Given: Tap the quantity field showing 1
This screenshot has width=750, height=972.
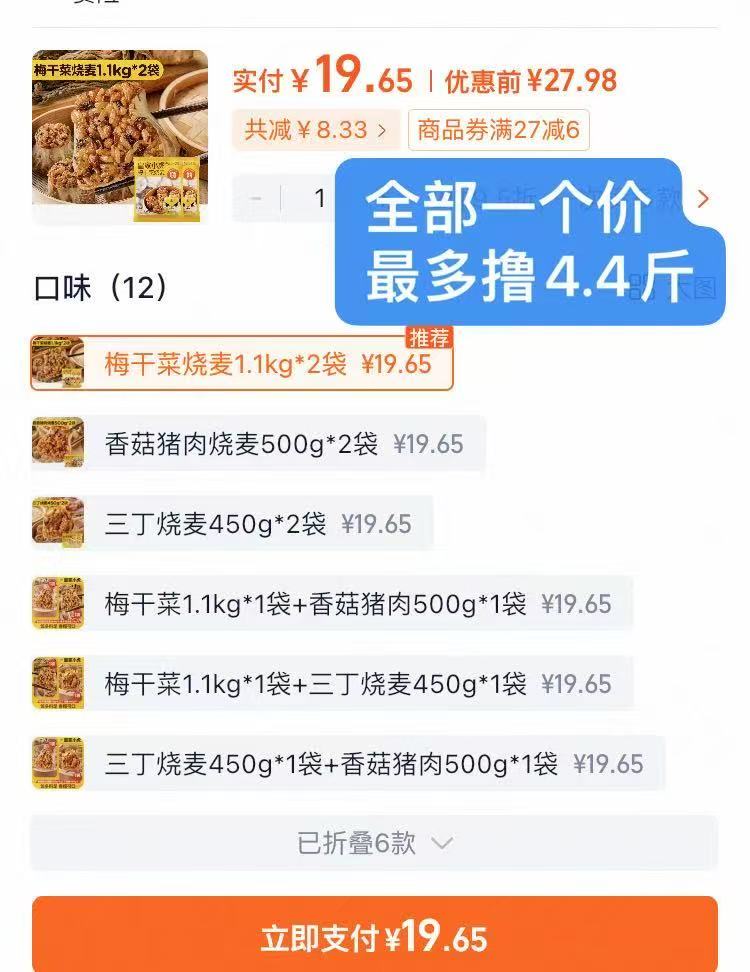Looking at the screenshot, I should coord(320,198).
